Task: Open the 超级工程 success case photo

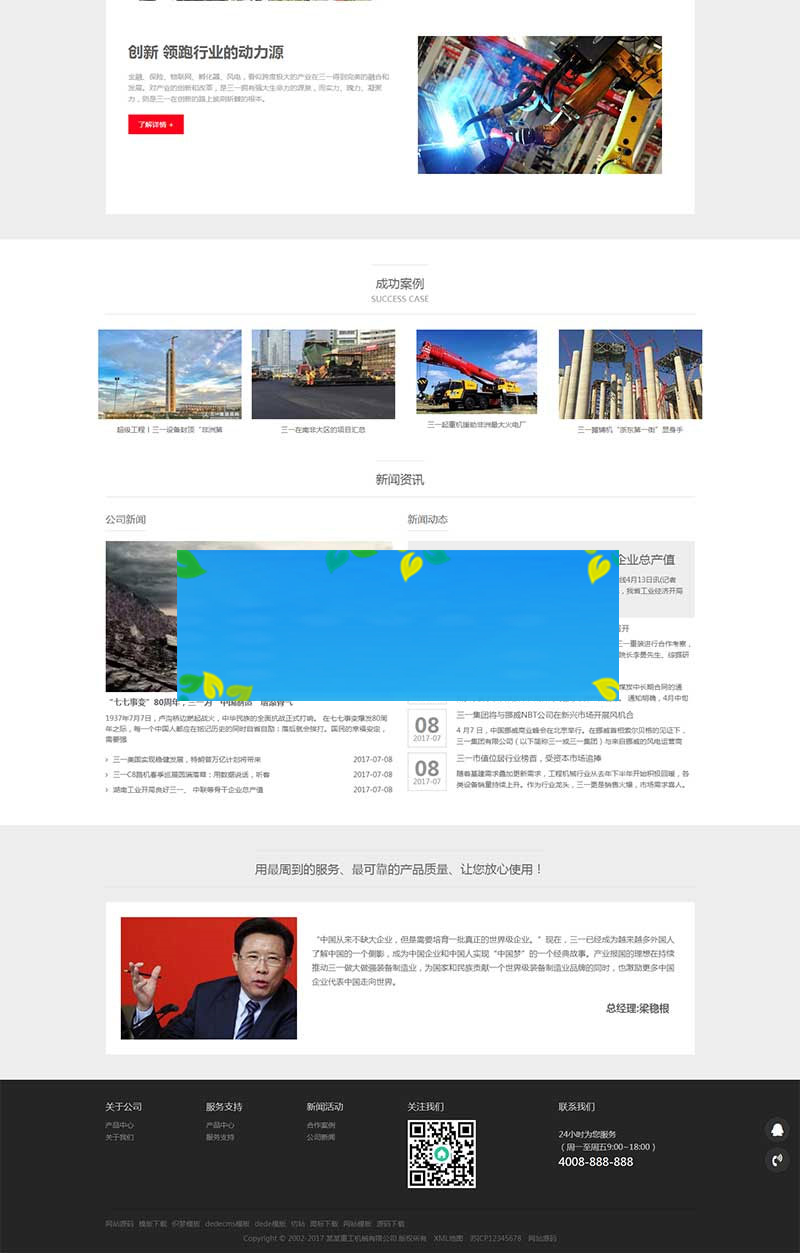Action: 169,374
